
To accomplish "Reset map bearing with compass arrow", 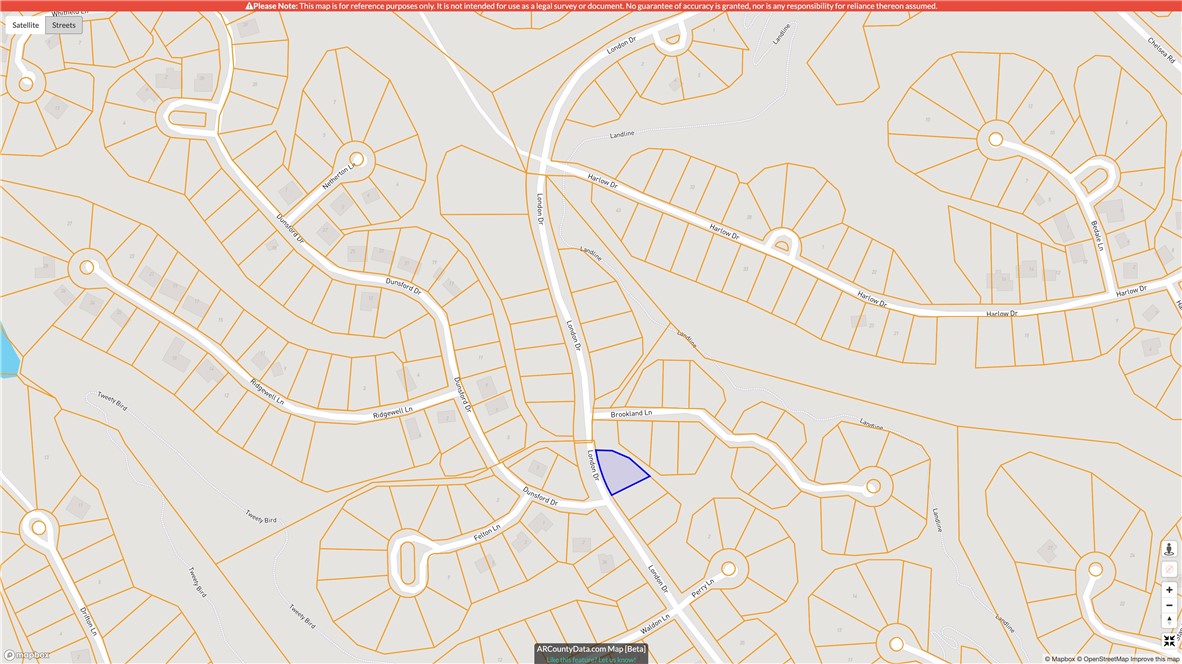I will click(x=1169, y=621).
